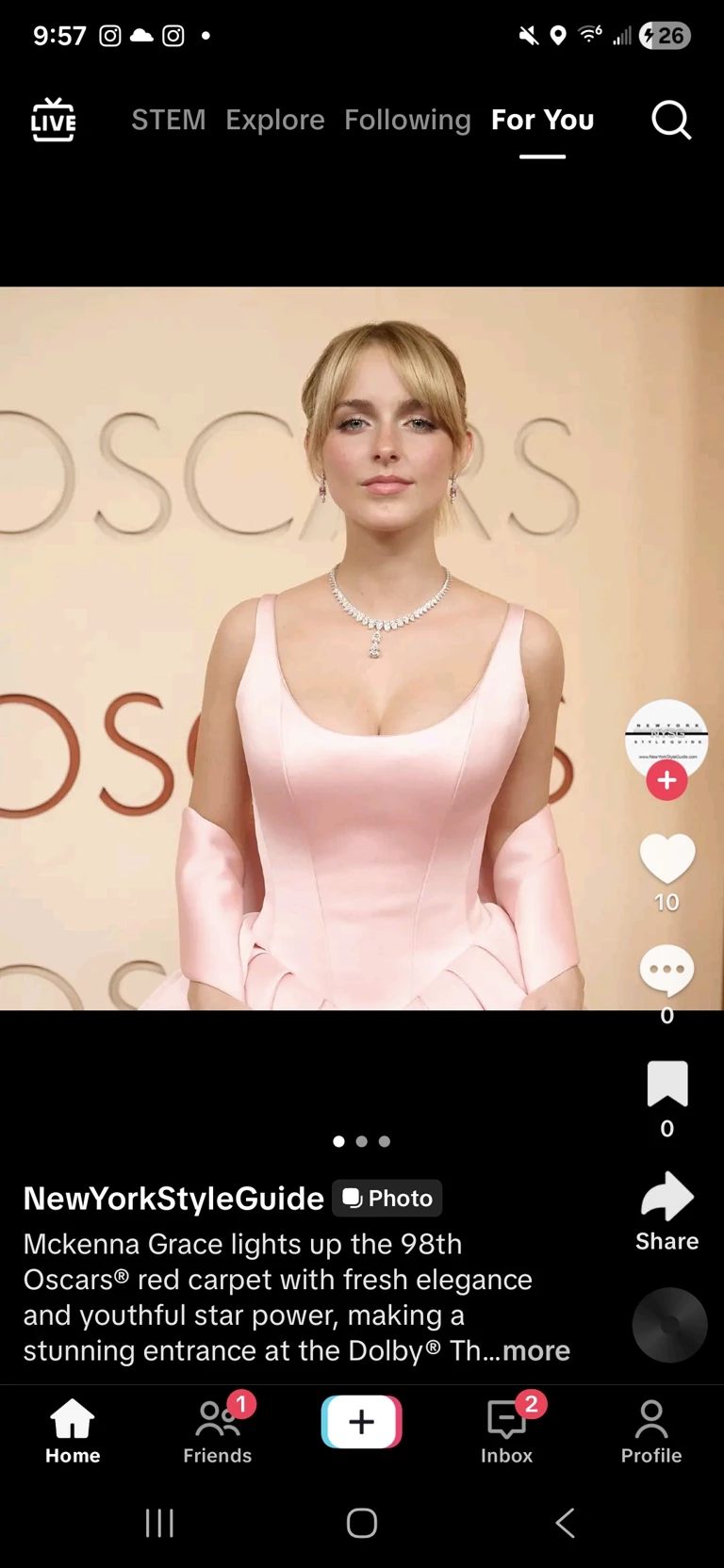This screenshot has height=1568, width=724.
Task: Follow NewYorkStyleGuide with the plus badge
Action: pyautogui.click(x=666, y=780)
